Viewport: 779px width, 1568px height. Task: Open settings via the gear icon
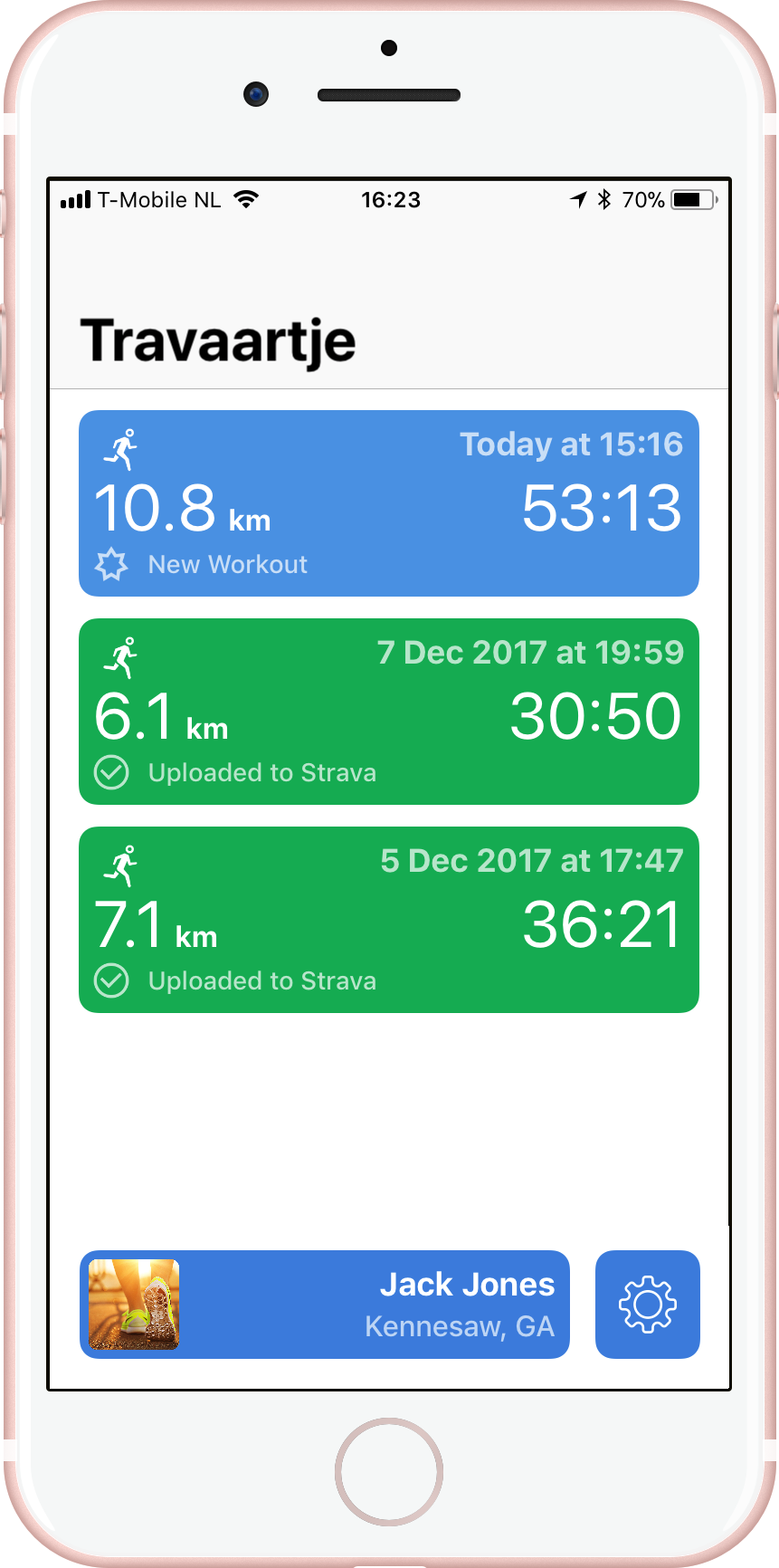coord(648,1305)
